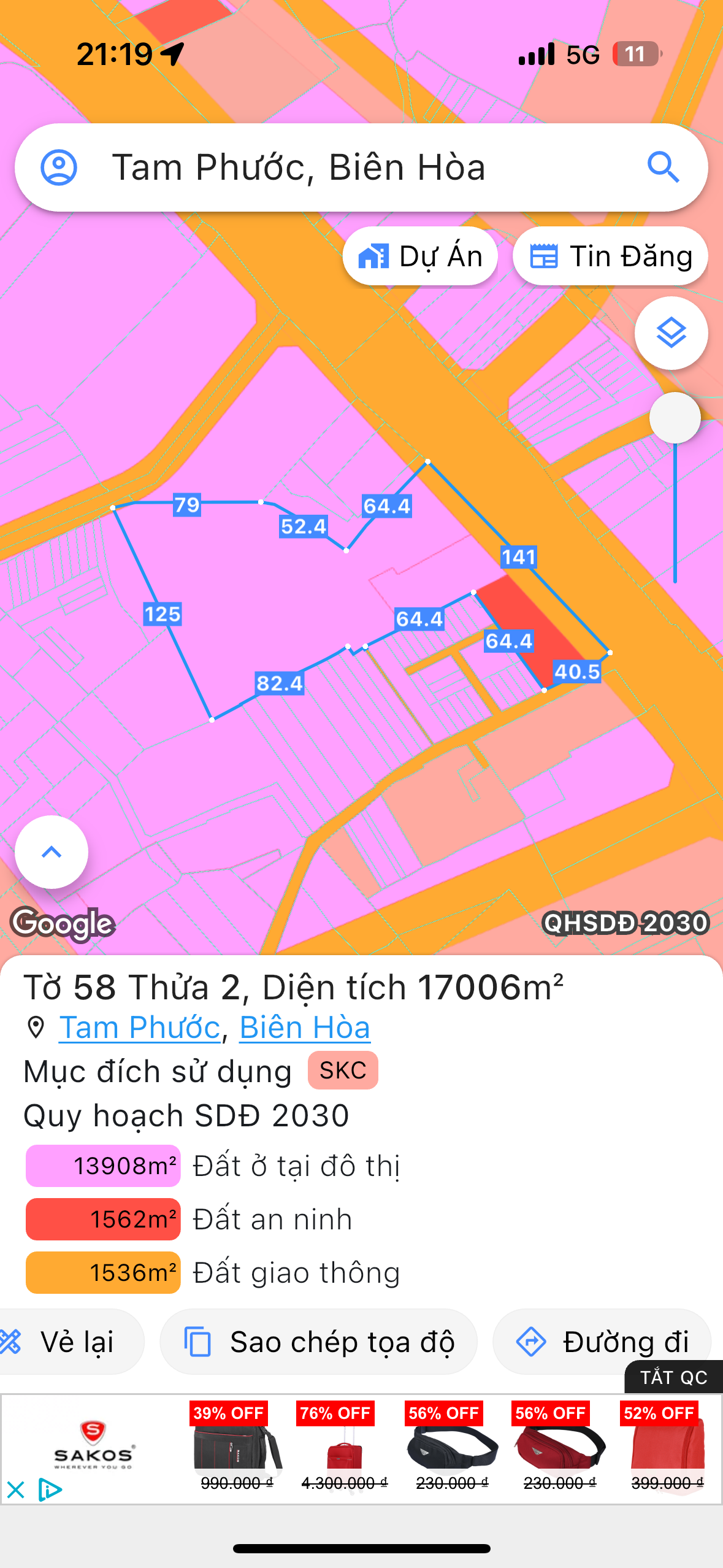
Task: Copy coordinates with Sao chép tọa độ
Action: pyautogui.click(x=319, y=1342)
